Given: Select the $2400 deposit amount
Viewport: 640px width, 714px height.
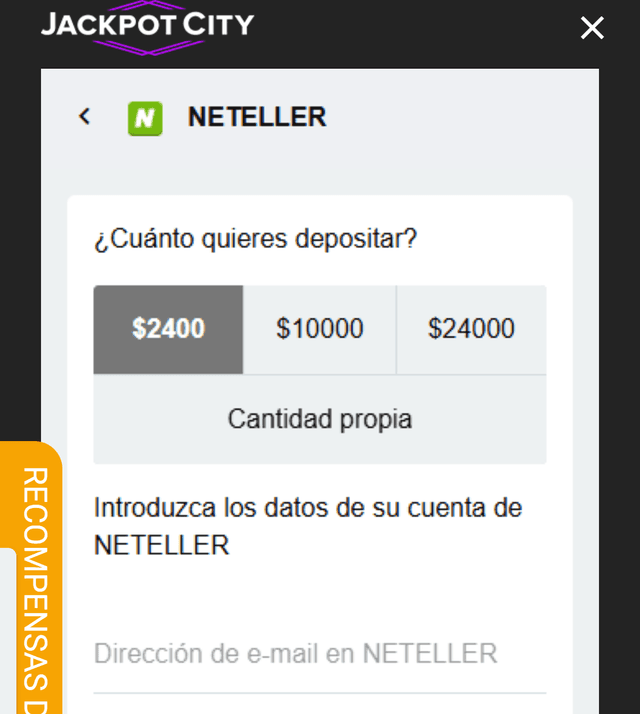Looking at the screenshot, I should (168, 329).
